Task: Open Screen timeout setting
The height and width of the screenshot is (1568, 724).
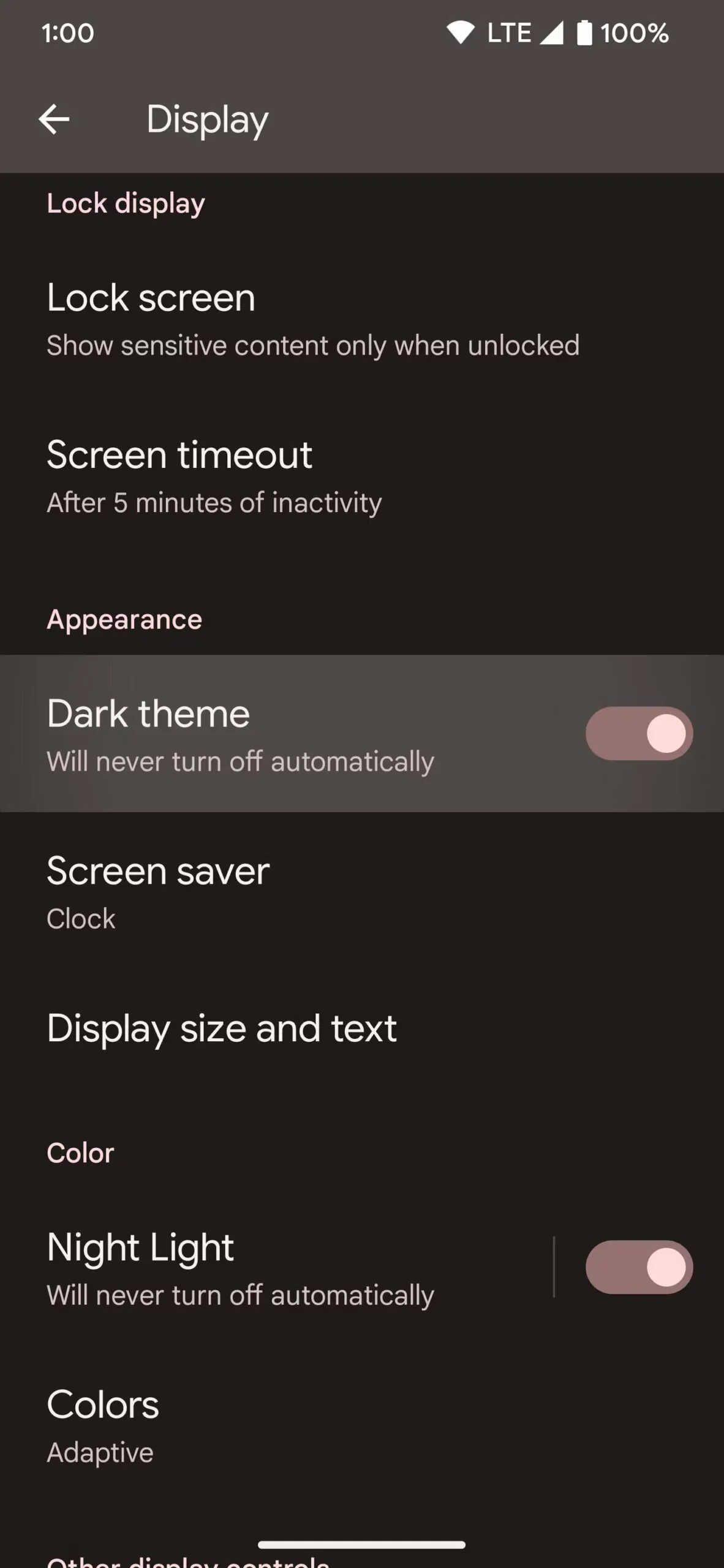Action: 214,477
